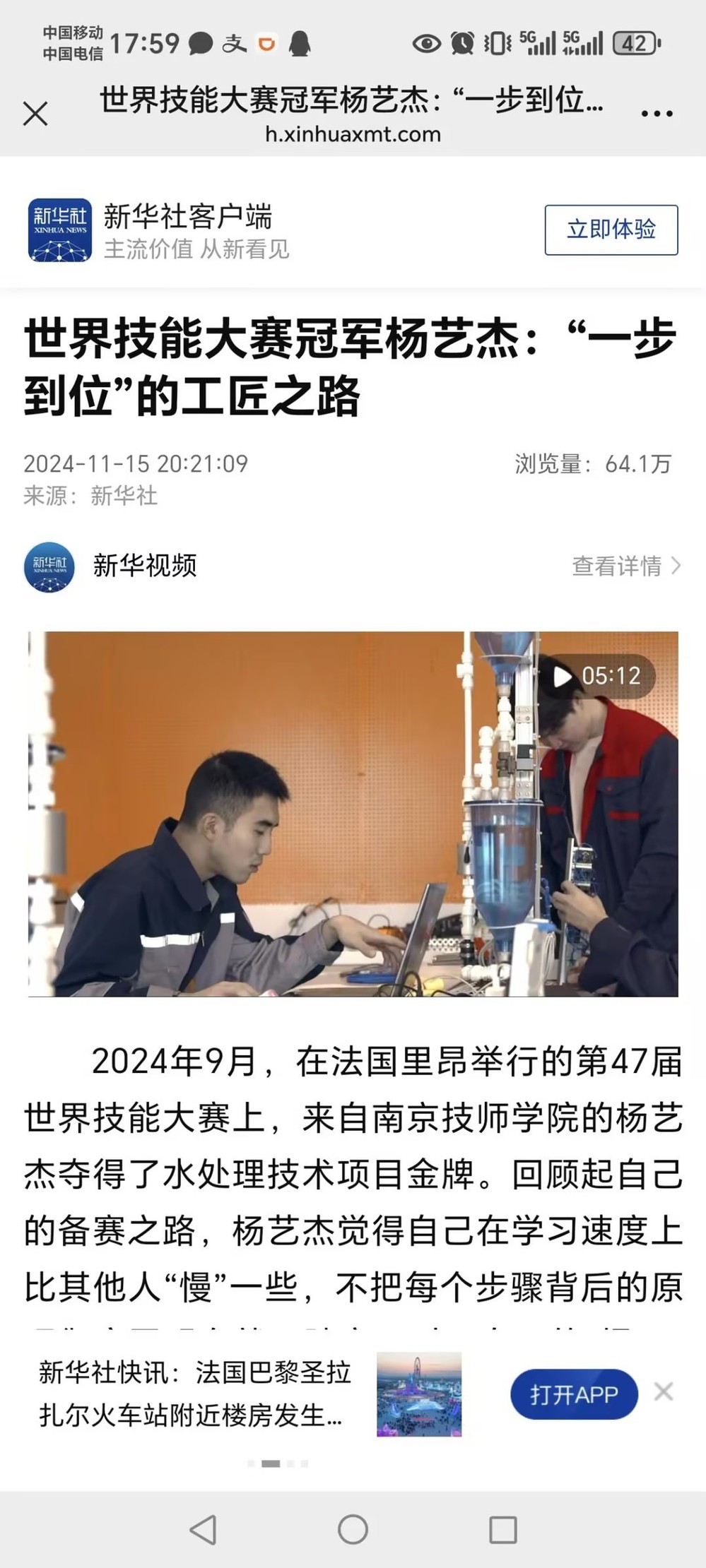This screenshot has width=706, height=1568.
Task: Open the three-dot overflow menu
Action: (657, 114)
